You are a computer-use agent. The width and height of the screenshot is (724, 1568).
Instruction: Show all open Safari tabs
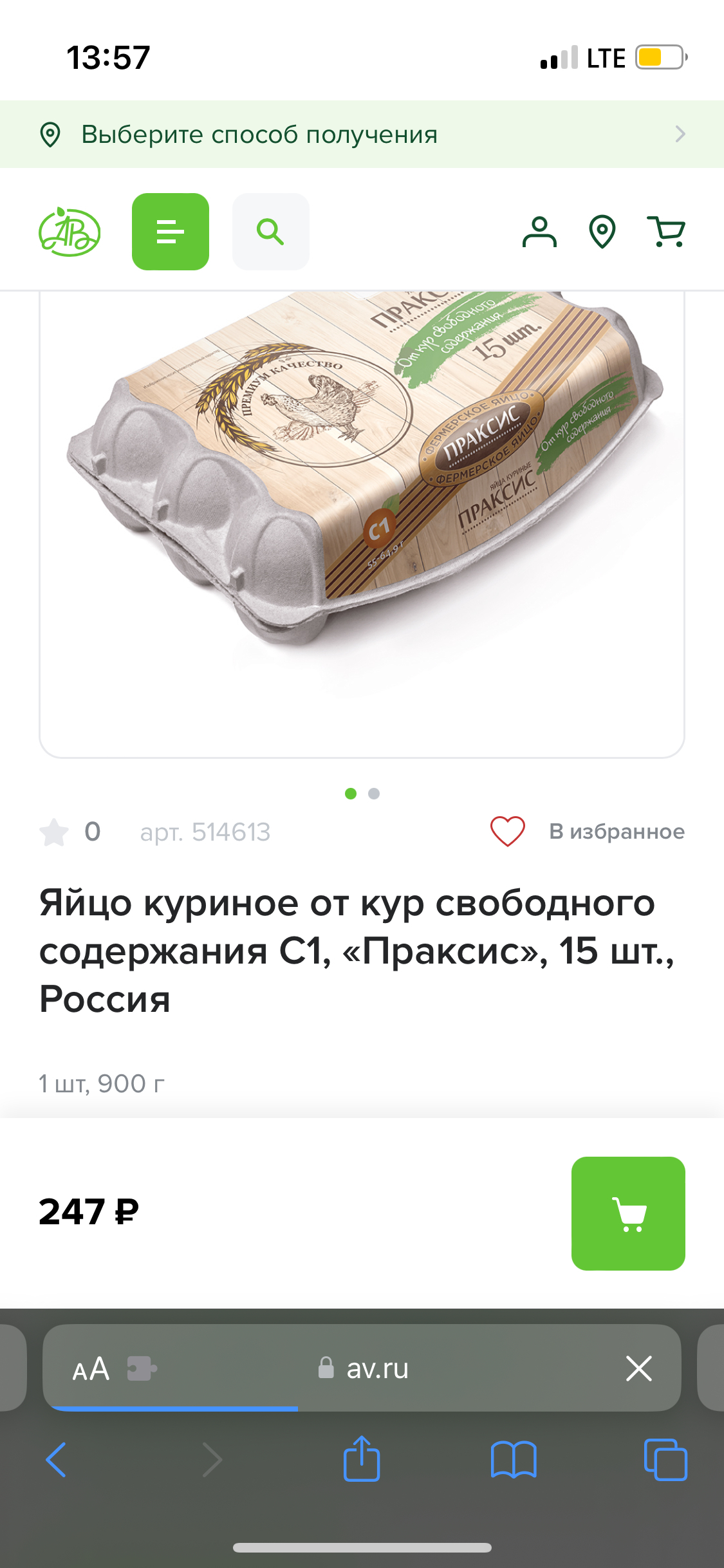(665, 1459)
